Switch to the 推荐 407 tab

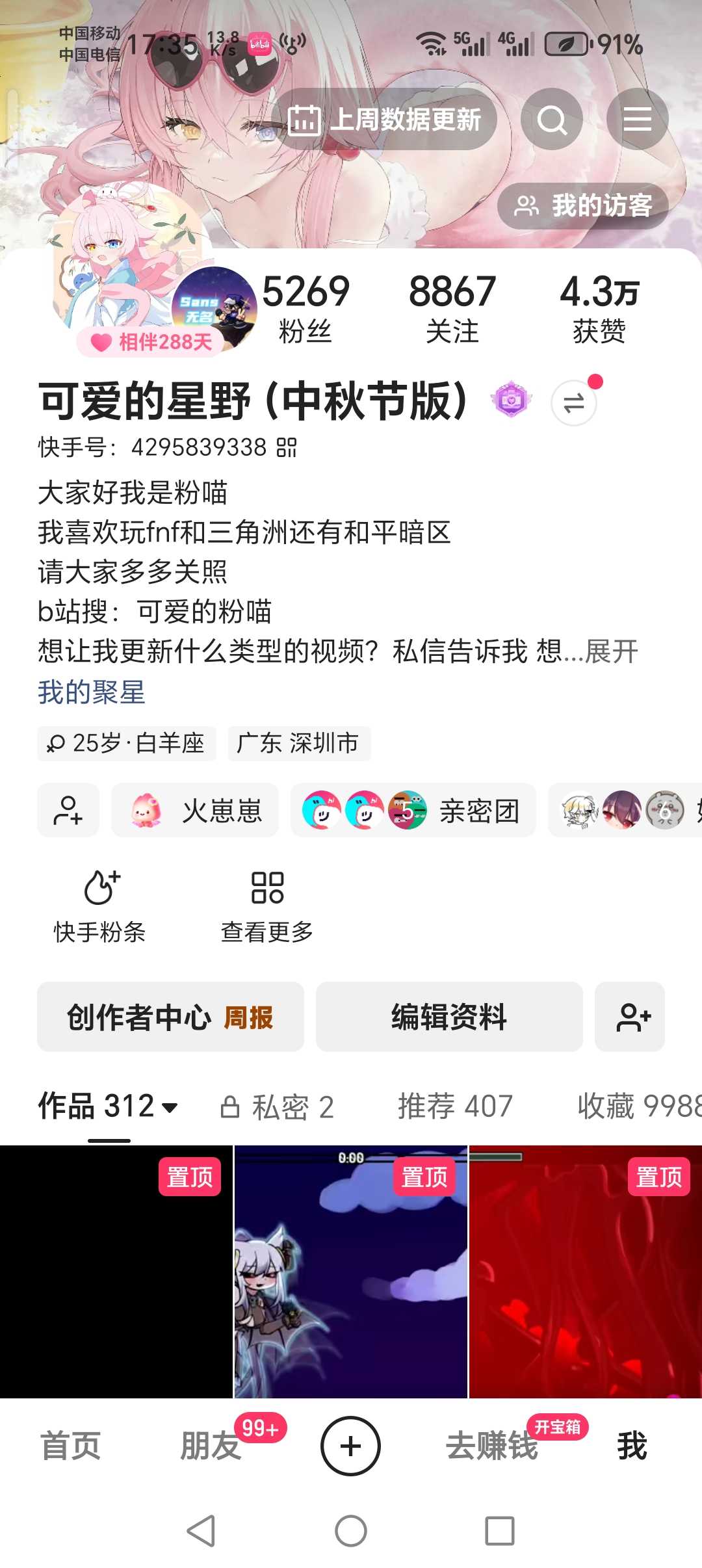[455, 1106]
